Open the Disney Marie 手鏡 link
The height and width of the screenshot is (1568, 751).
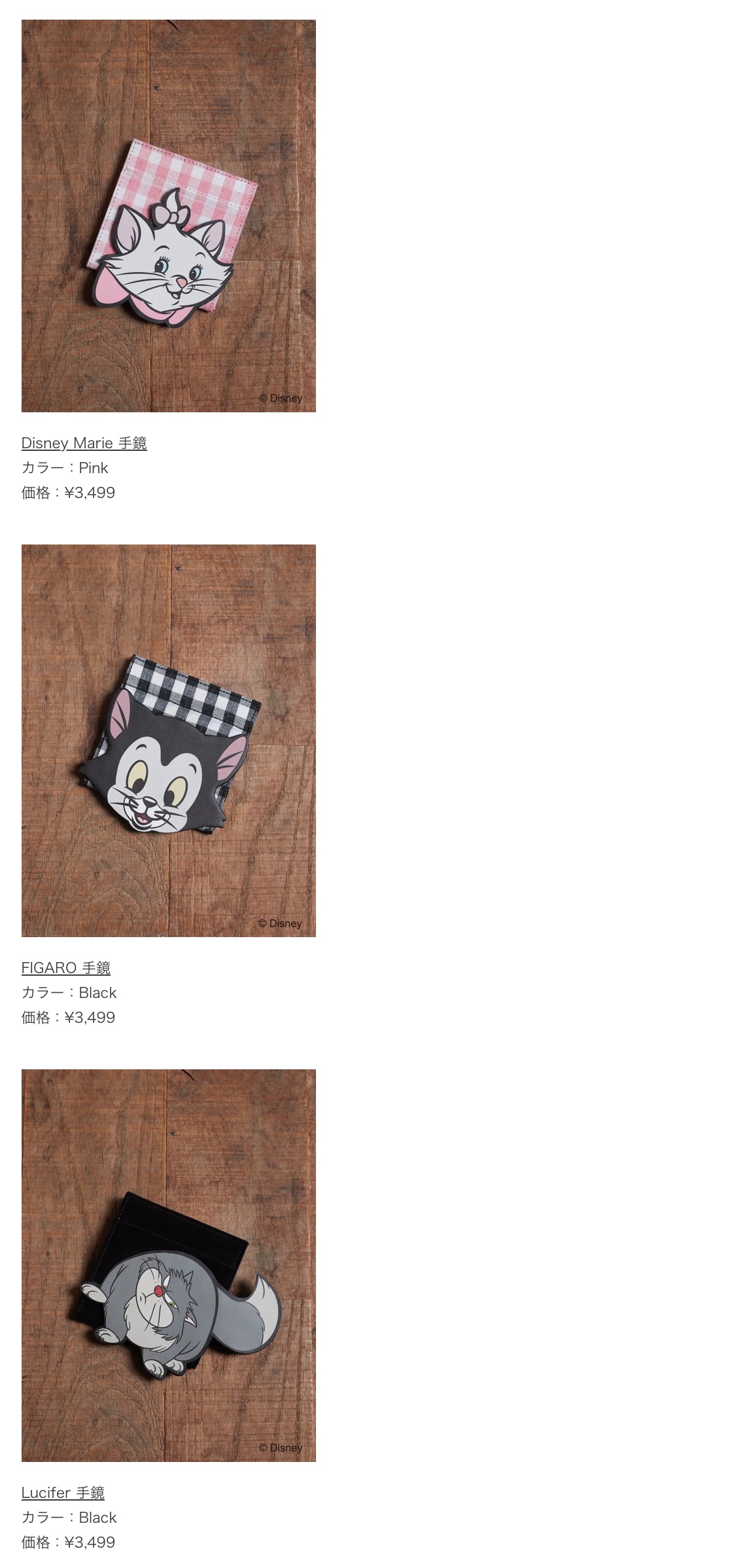click(84, 443)
